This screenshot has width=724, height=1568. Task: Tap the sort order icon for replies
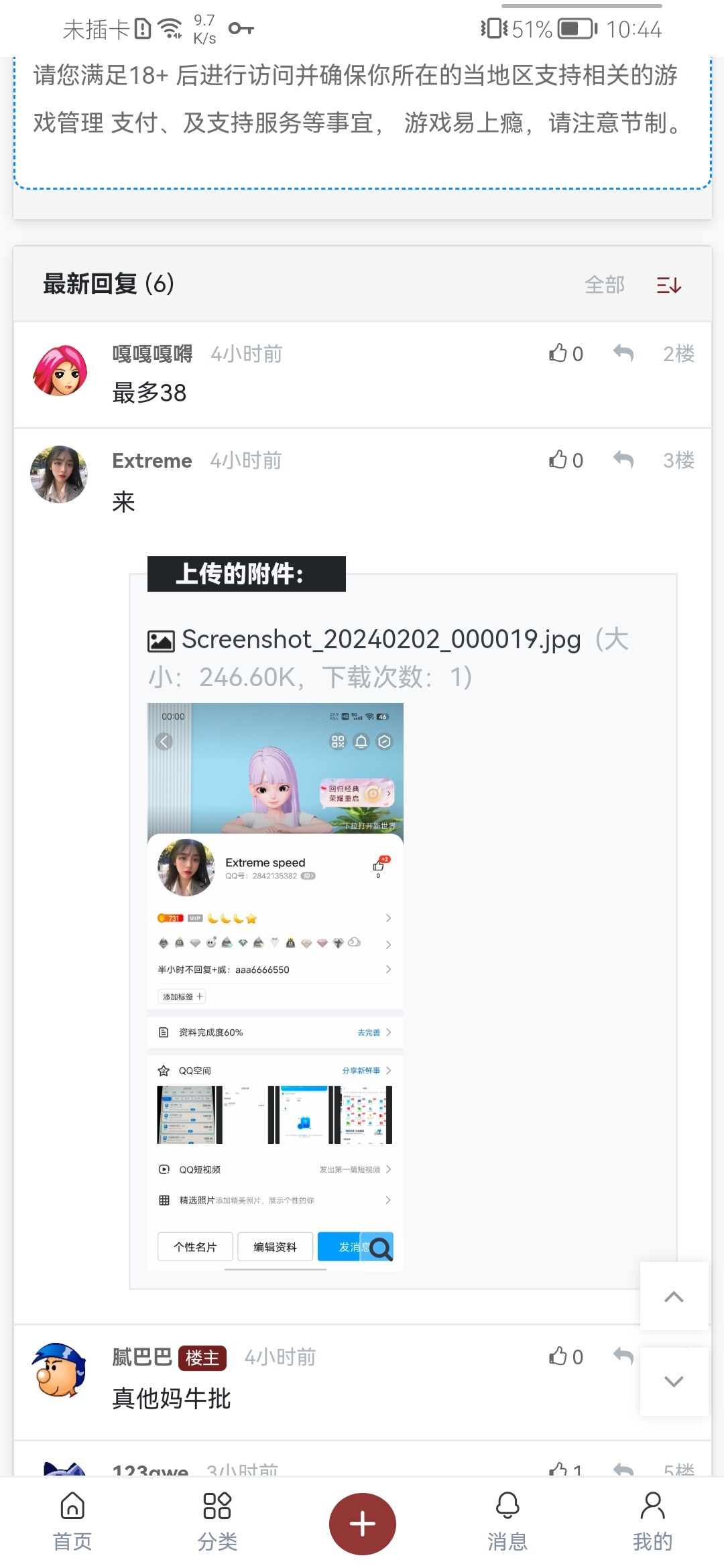click(x=668, y=285)
